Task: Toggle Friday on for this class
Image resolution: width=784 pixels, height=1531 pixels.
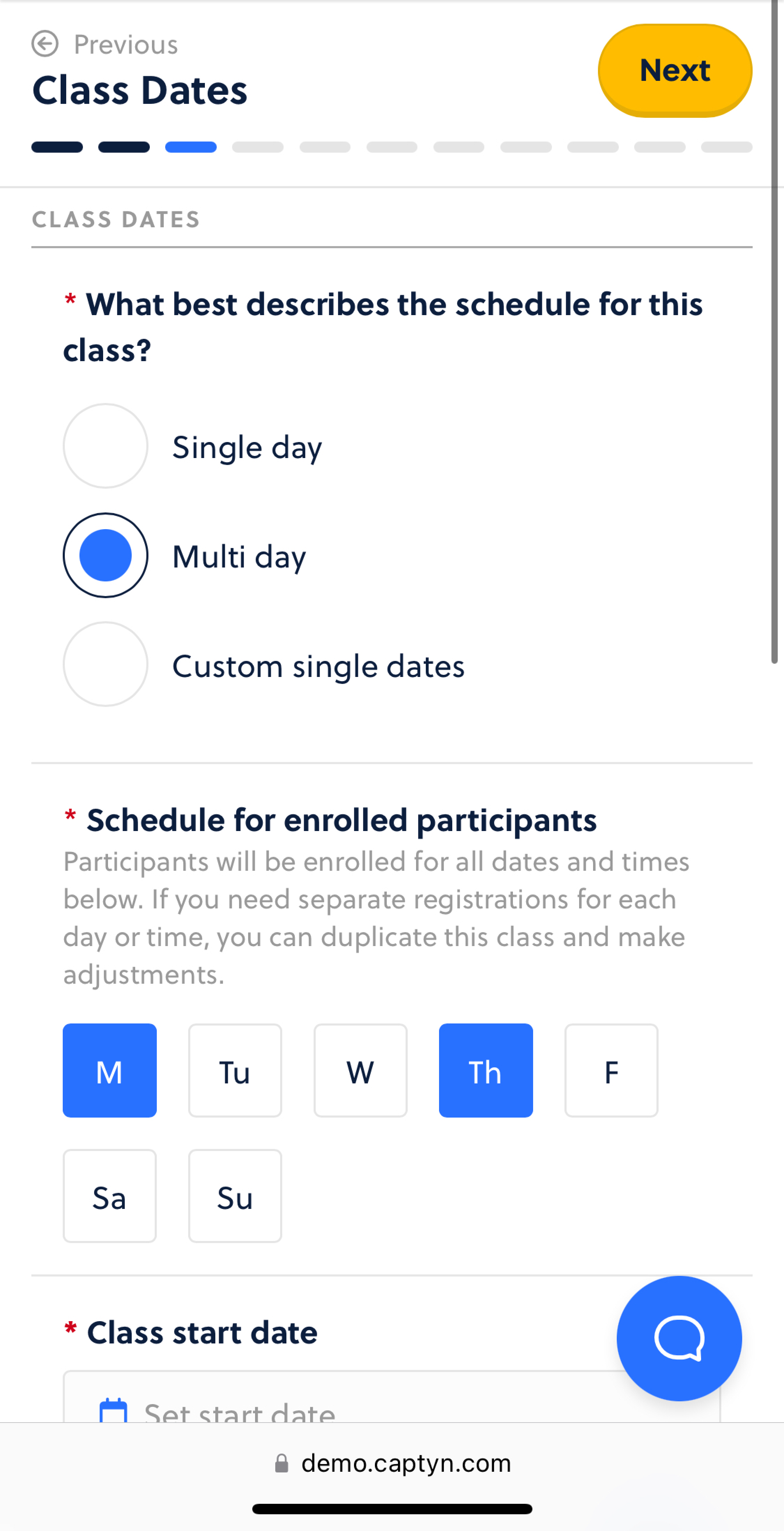Action: click(611, 1071)
